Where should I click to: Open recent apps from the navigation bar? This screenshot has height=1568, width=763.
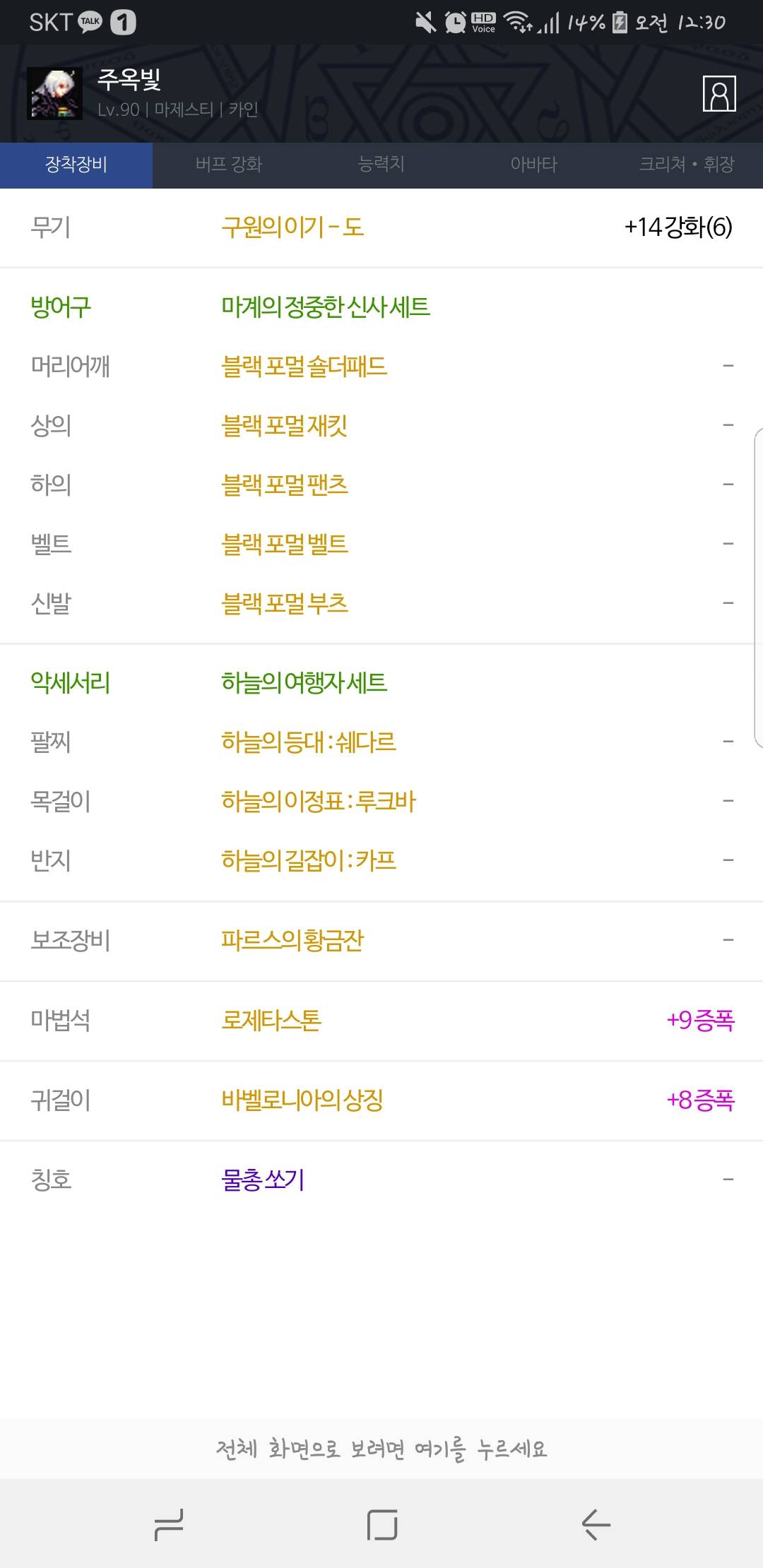pyautogui.click(x=169, y=1524)
